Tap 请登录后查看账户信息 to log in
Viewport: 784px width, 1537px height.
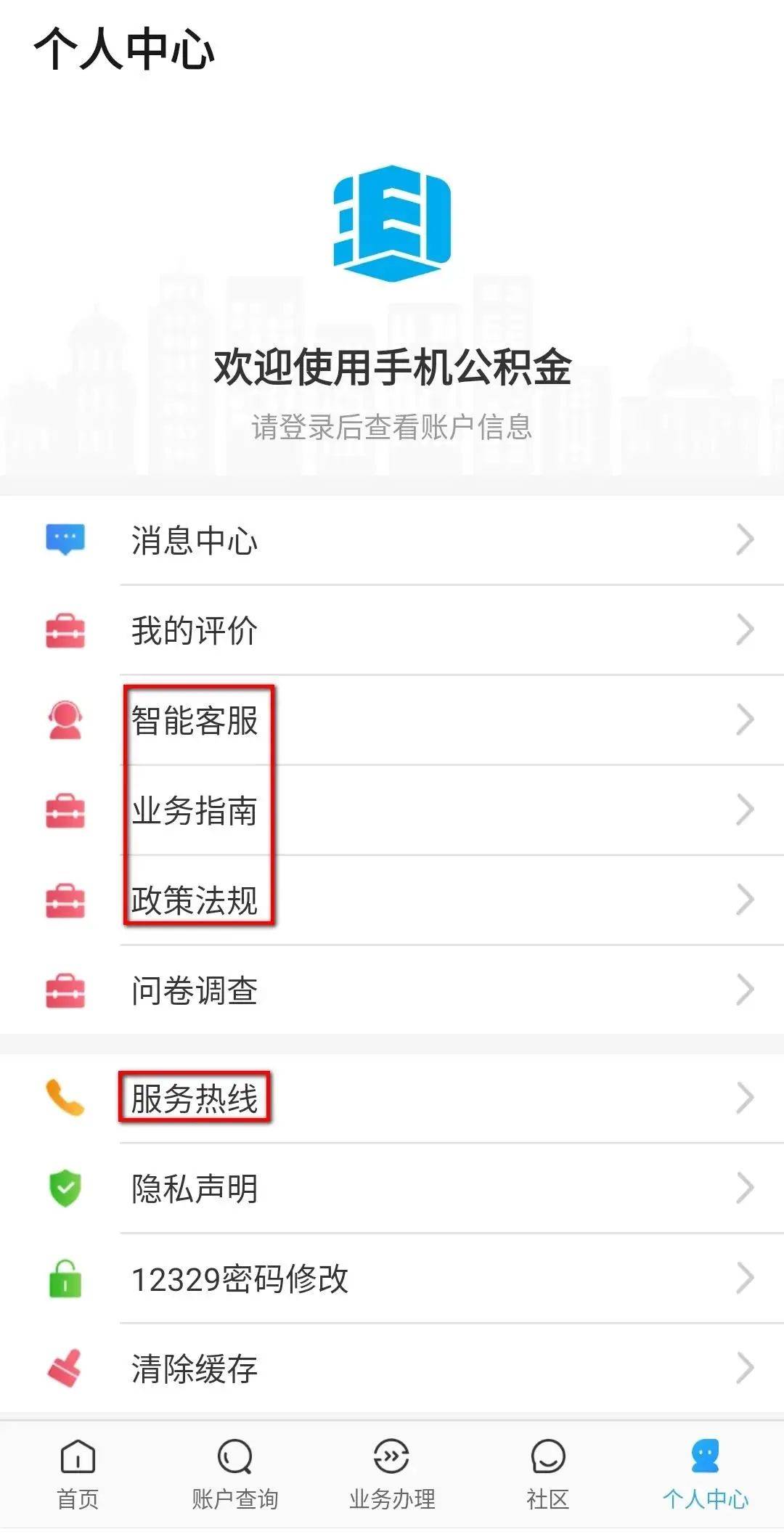[x=392, y=427]
